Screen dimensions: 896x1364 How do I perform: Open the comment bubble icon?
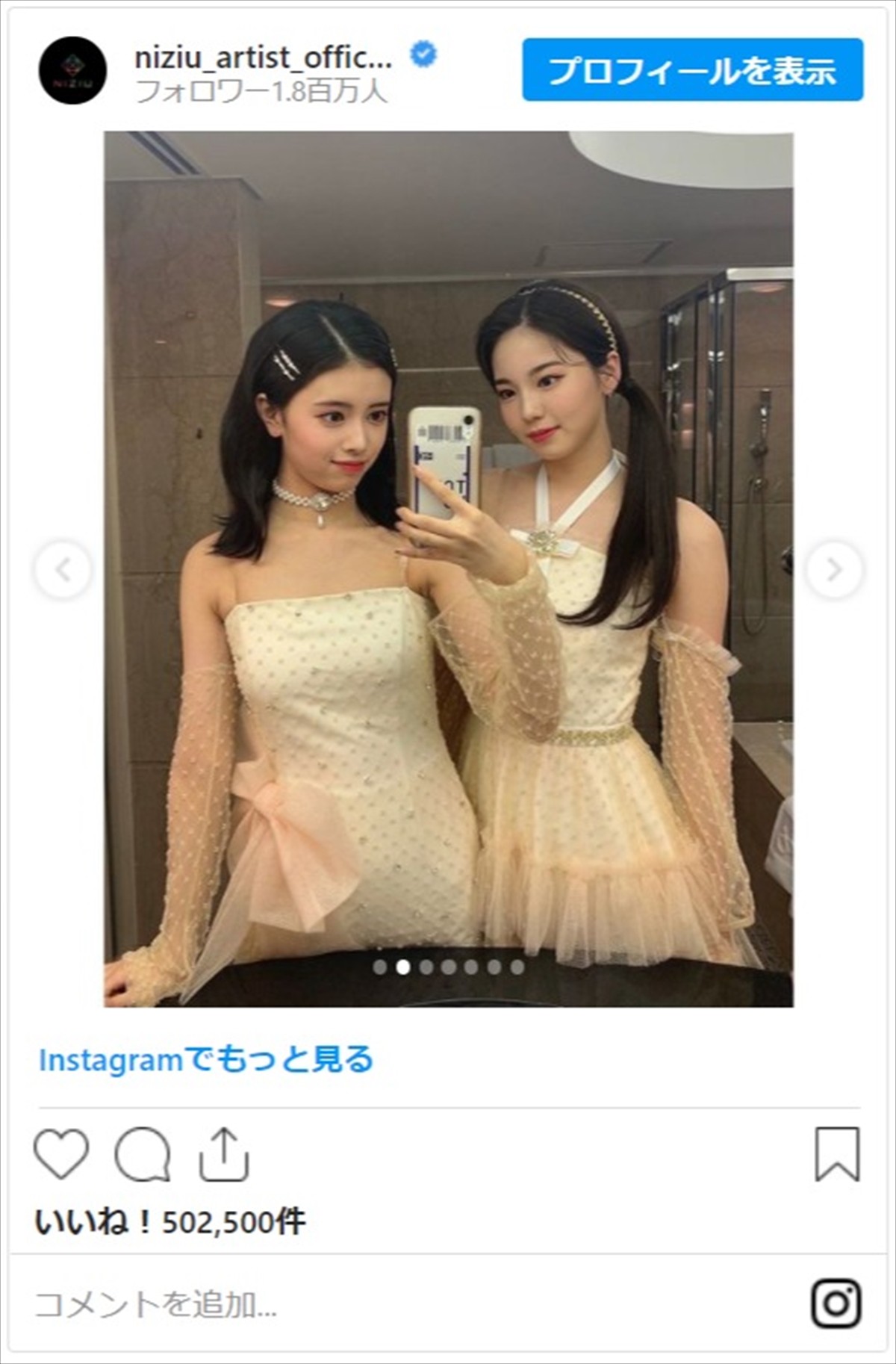coord(143,1154)
